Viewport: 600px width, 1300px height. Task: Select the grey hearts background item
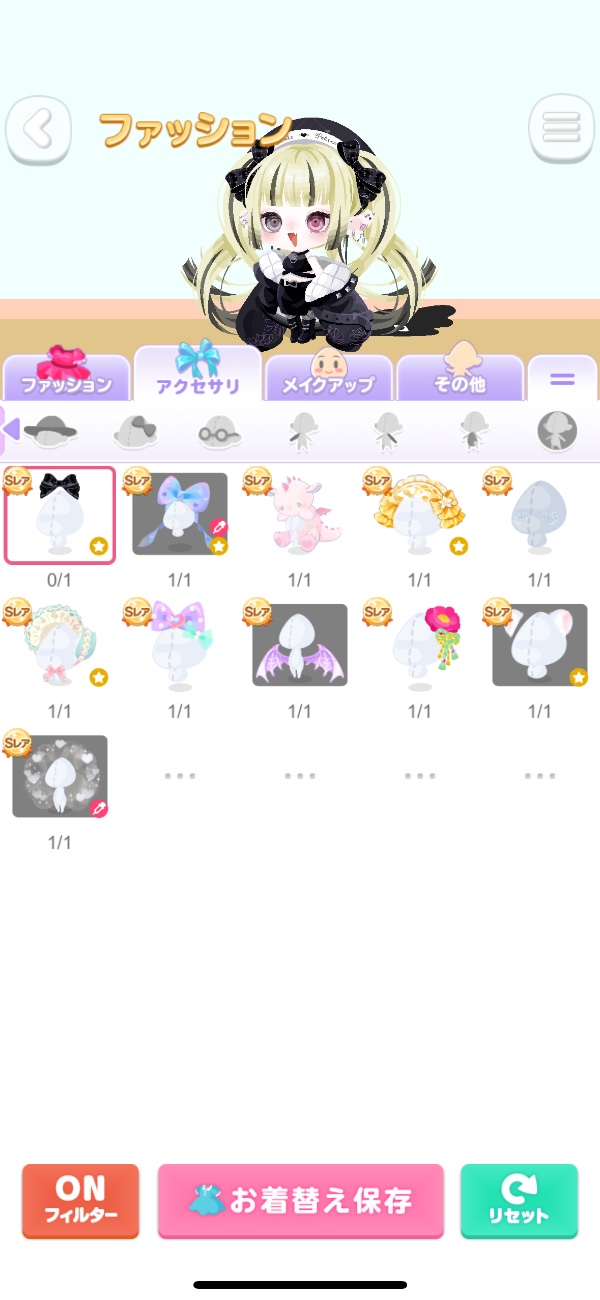(60, 777)
